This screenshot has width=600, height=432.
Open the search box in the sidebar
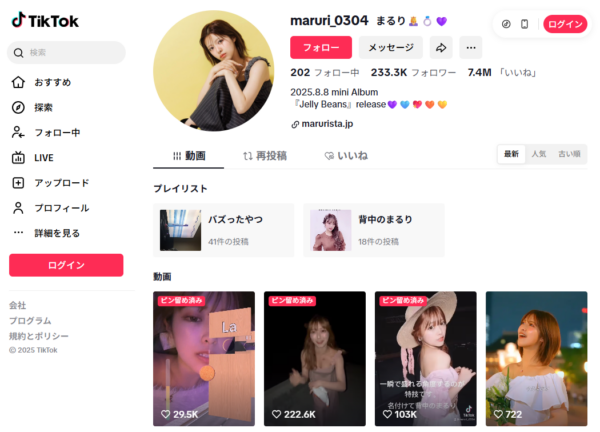66,52
